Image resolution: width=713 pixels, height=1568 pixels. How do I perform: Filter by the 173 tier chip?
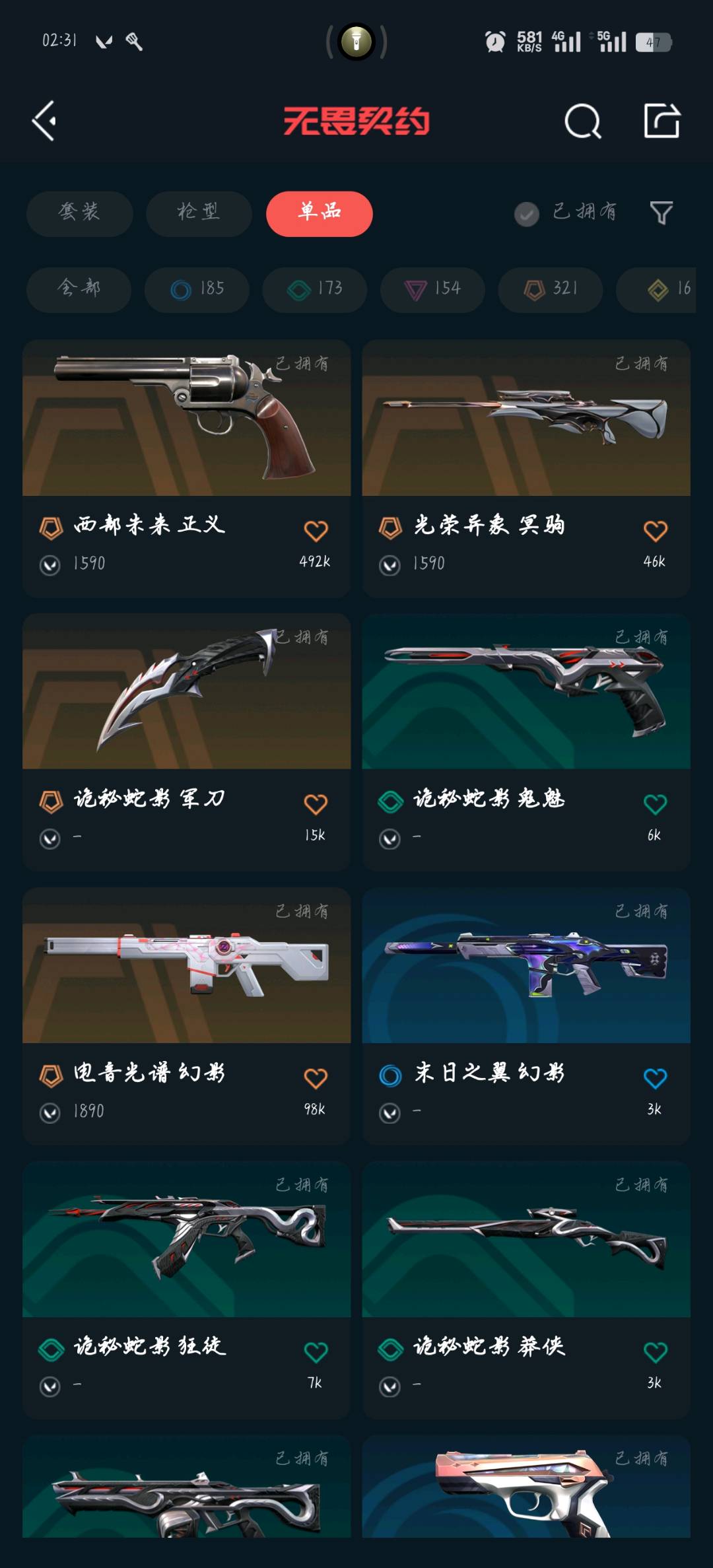pyautogui.click(x=314, y=289)
